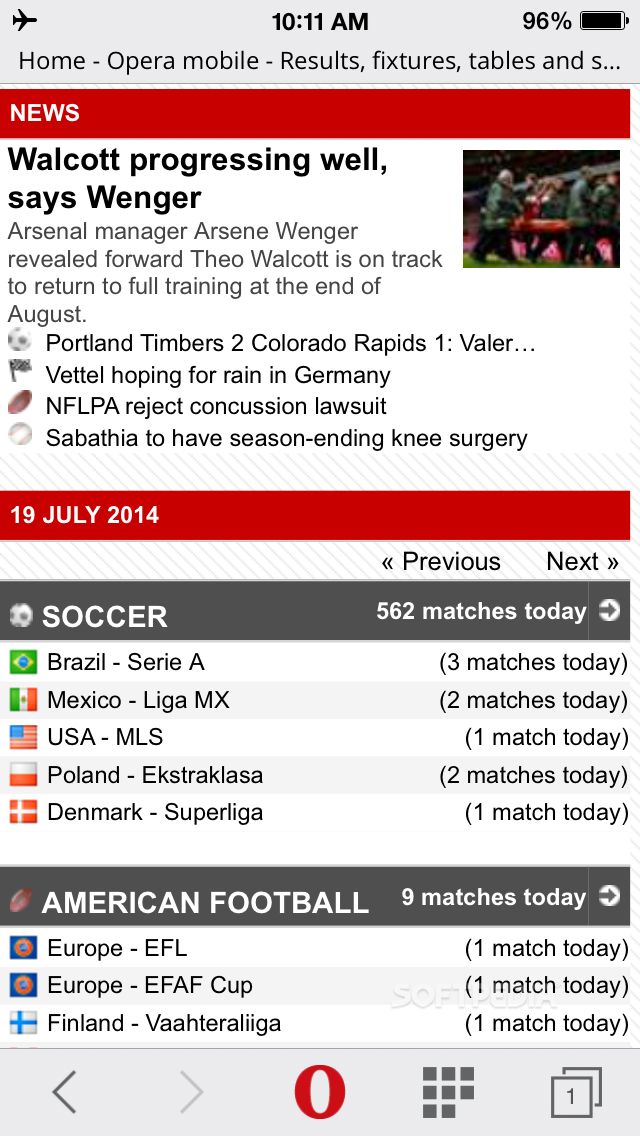
Task: Open Vettel hoping for rain story
Action: pyautogui.click(x=218, y=375)
